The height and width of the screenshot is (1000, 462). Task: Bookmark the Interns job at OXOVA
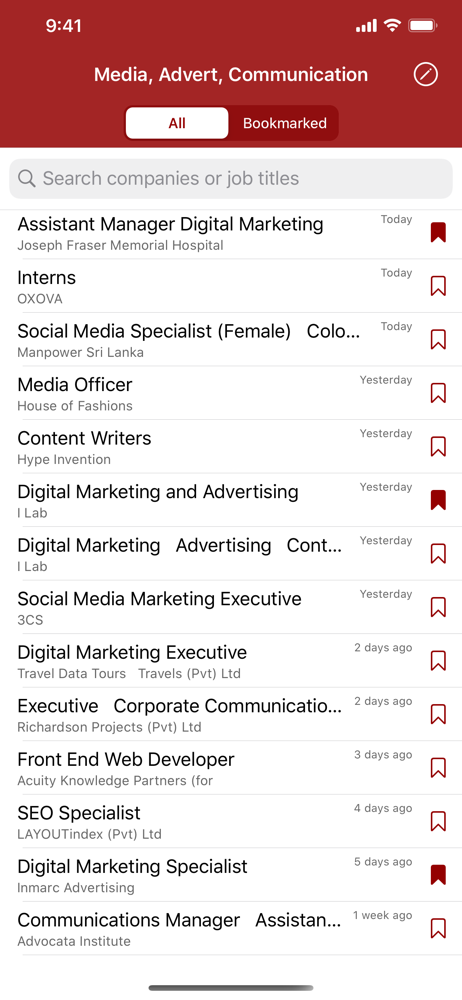point(438,286)
